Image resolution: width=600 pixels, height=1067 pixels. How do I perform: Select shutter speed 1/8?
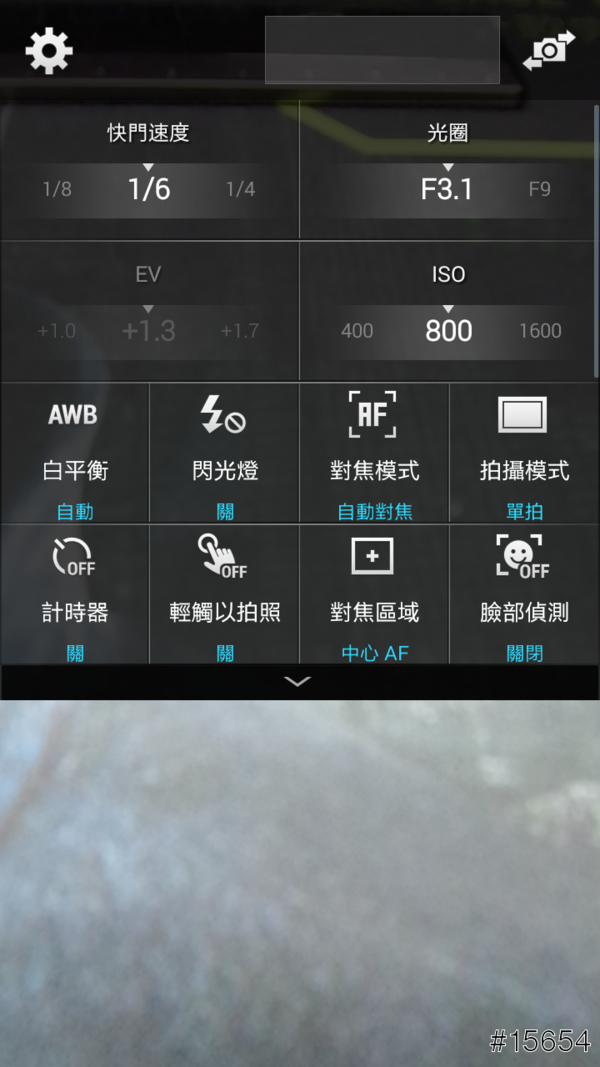(x=57, y=189)
